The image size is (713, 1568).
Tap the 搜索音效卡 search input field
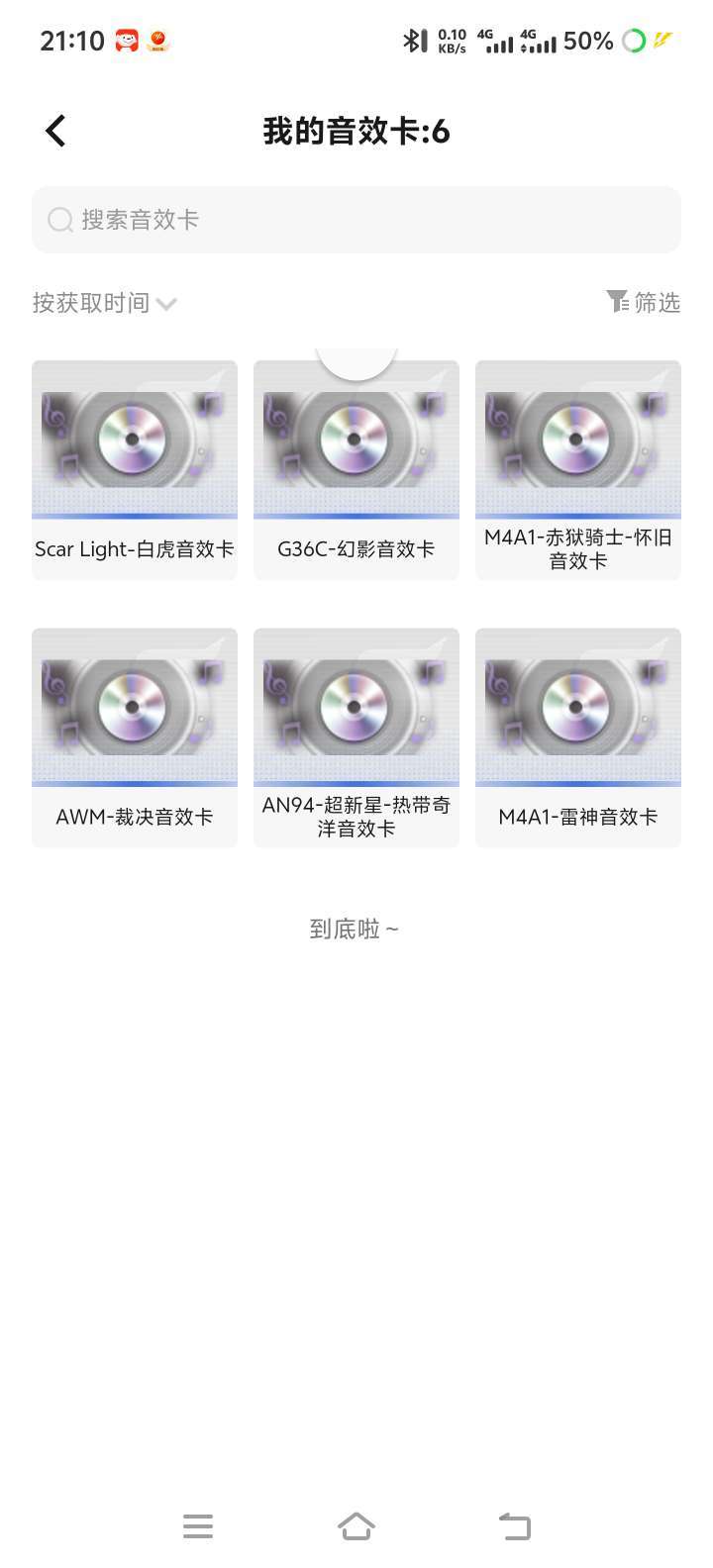point(356,220)
